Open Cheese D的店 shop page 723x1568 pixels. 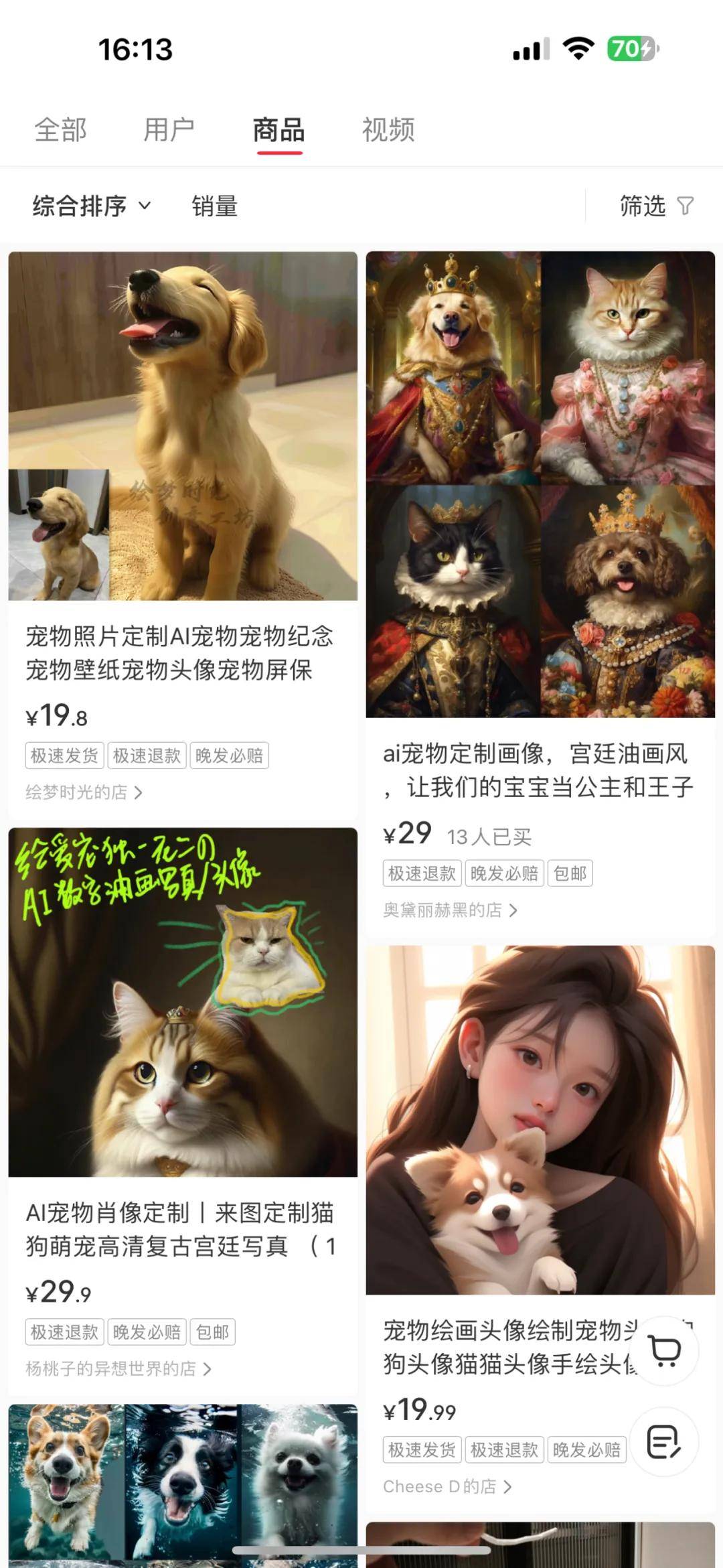(x=446, y=1486)
